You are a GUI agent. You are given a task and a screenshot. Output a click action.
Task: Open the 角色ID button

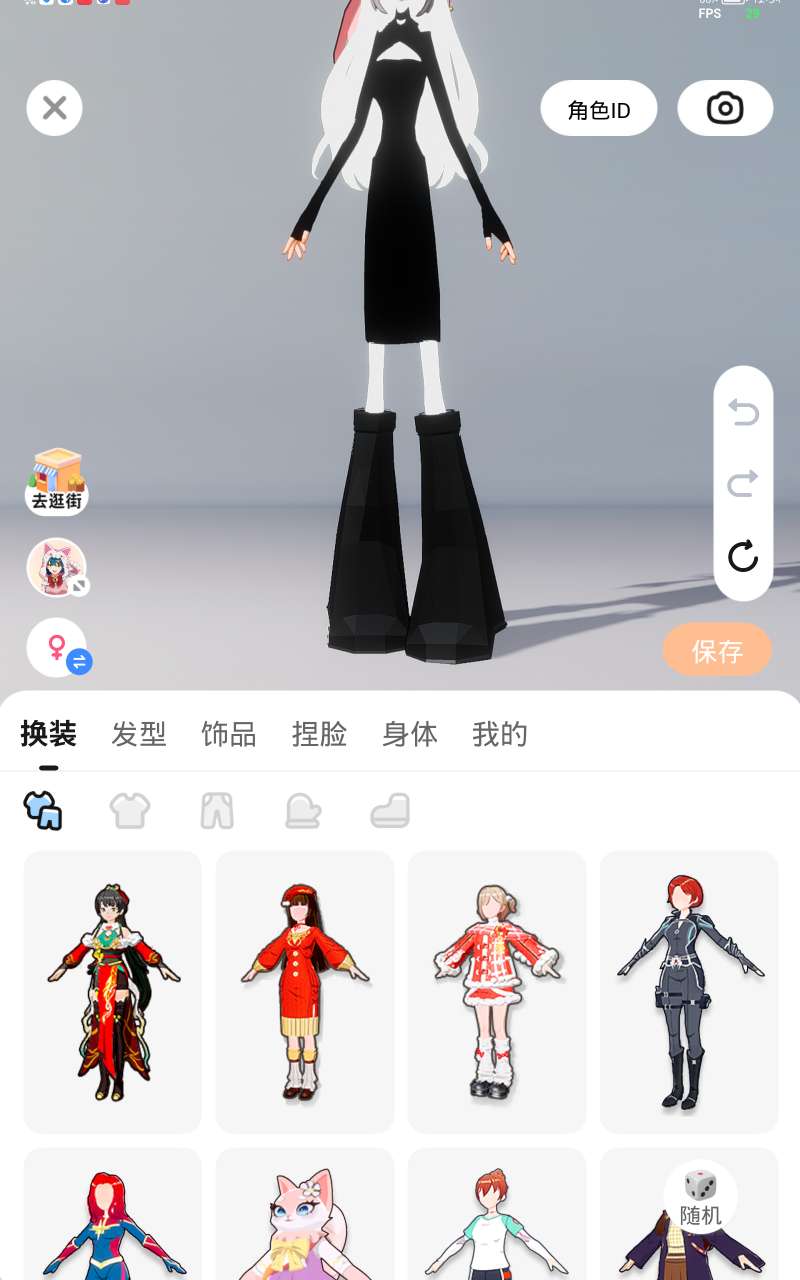[x=599, y=109]
